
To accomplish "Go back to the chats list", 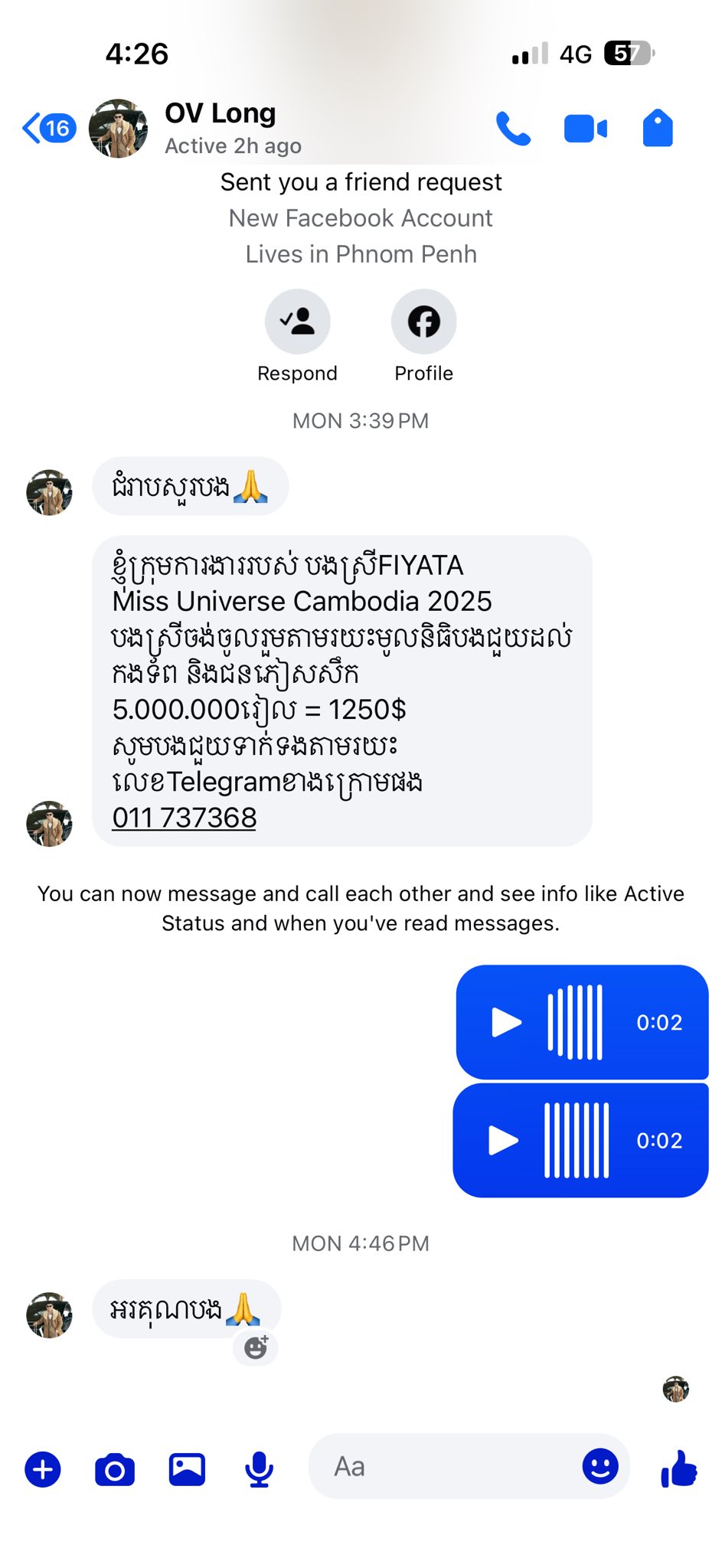I will coord(47,129).
